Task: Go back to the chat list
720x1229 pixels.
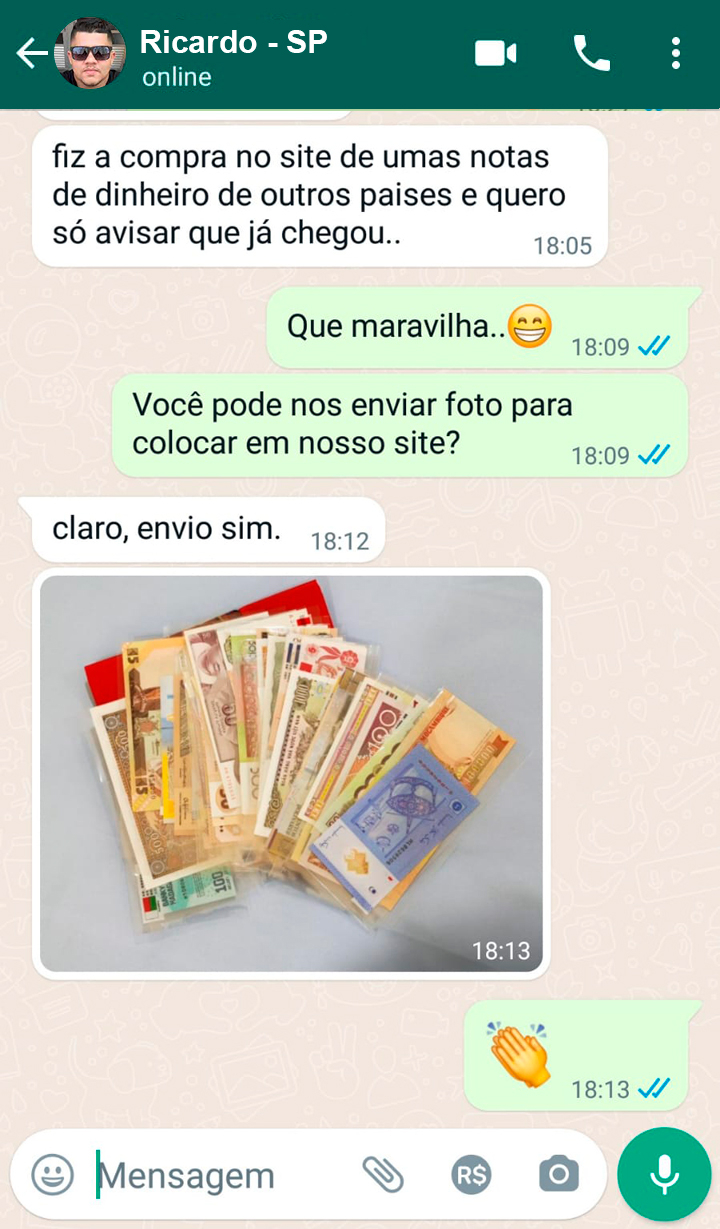Action: 31,54
